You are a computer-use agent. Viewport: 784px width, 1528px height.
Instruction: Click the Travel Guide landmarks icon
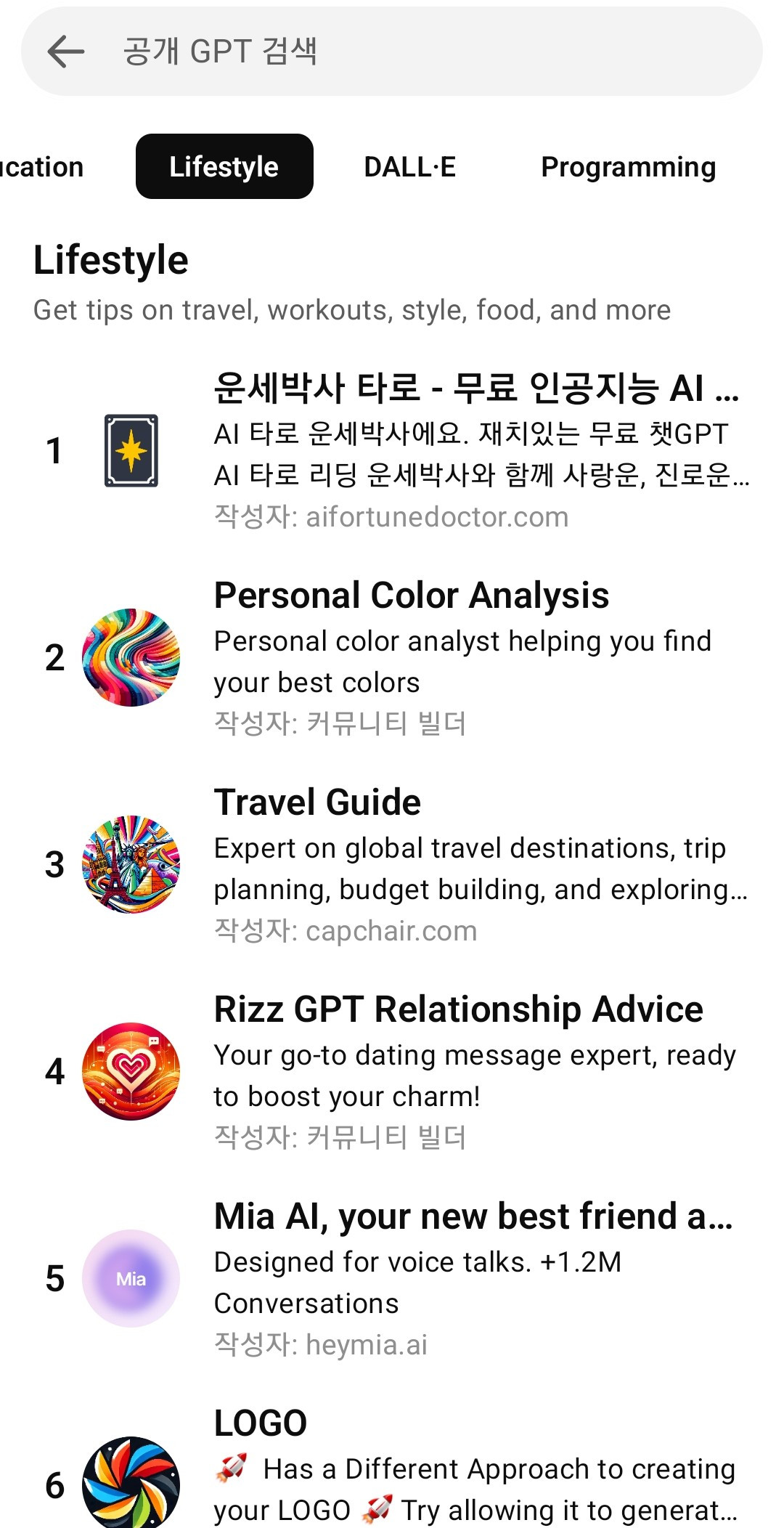pos(131,865)
